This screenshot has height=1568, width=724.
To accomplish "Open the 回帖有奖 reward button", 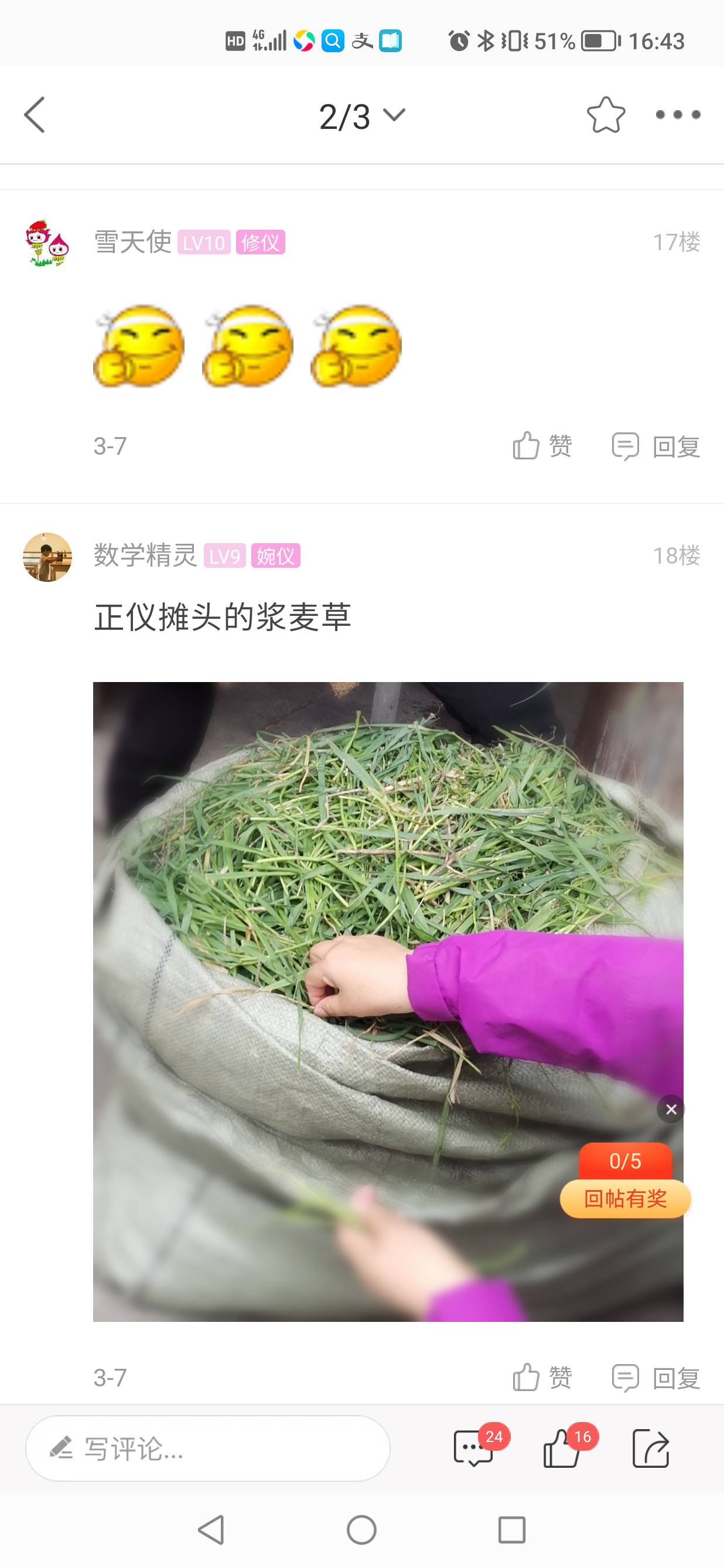I will point(626,1198).
